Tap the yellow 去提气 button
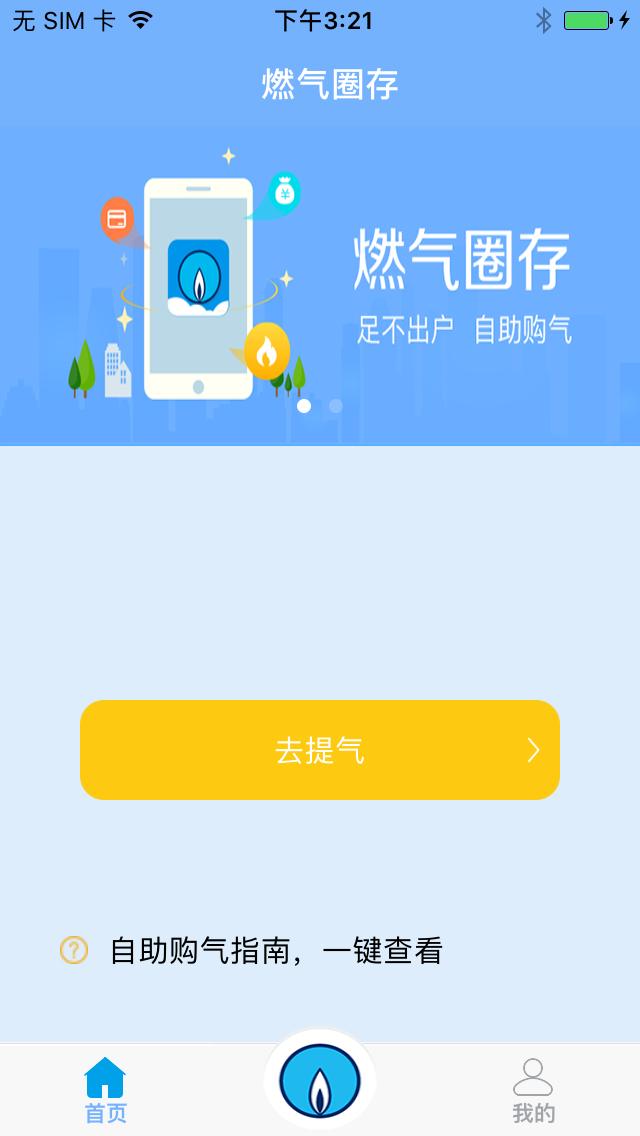 coord(319,750)
